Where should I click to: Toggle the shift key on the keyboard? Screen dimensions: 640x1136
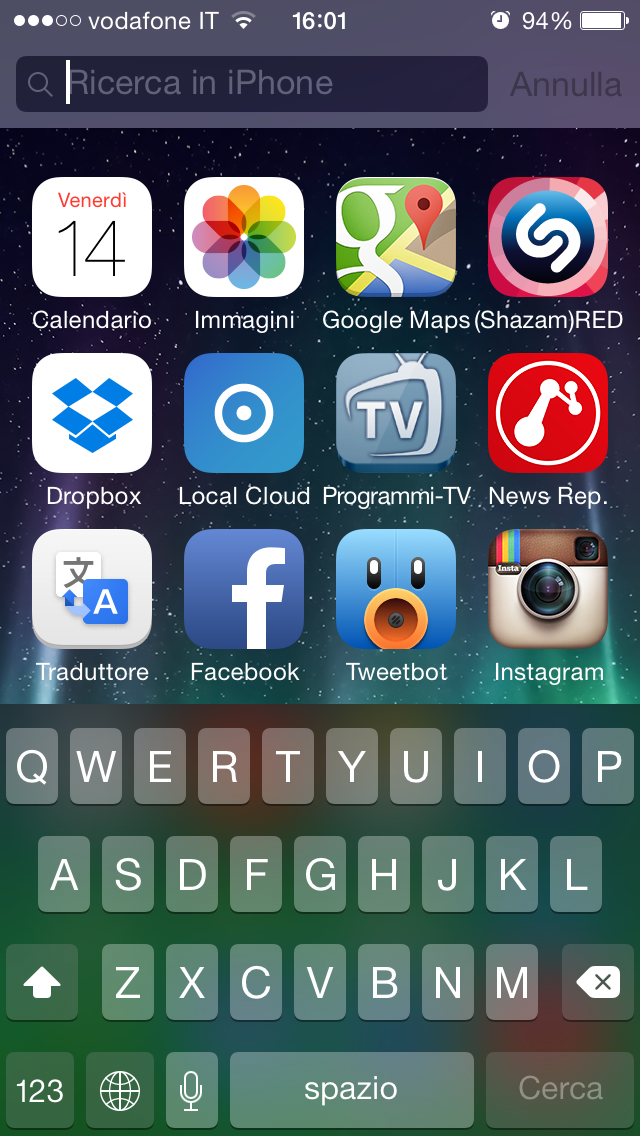pyautogui.click(x=41, y=983)
